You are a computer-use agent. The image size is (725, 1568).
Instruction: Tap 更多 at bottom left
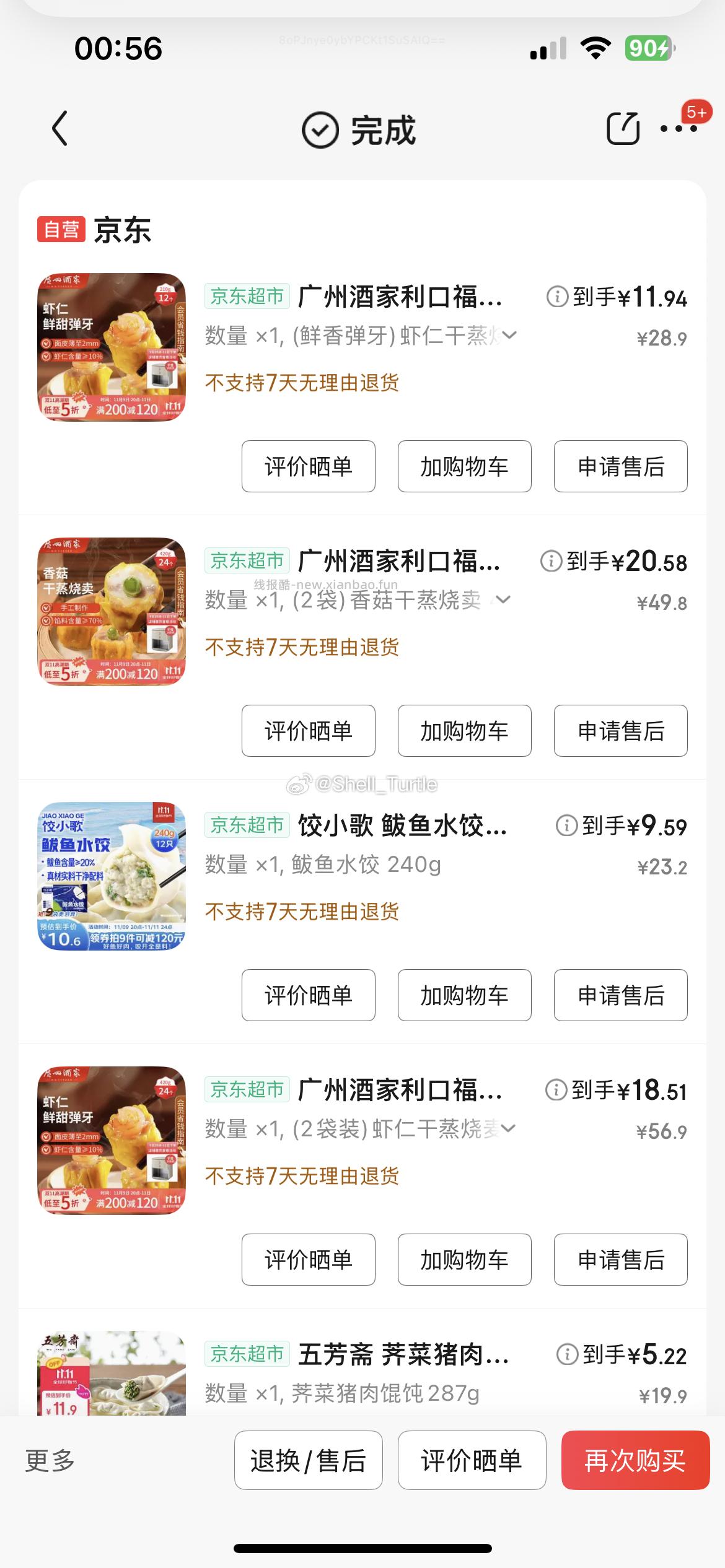point(49,1460)
